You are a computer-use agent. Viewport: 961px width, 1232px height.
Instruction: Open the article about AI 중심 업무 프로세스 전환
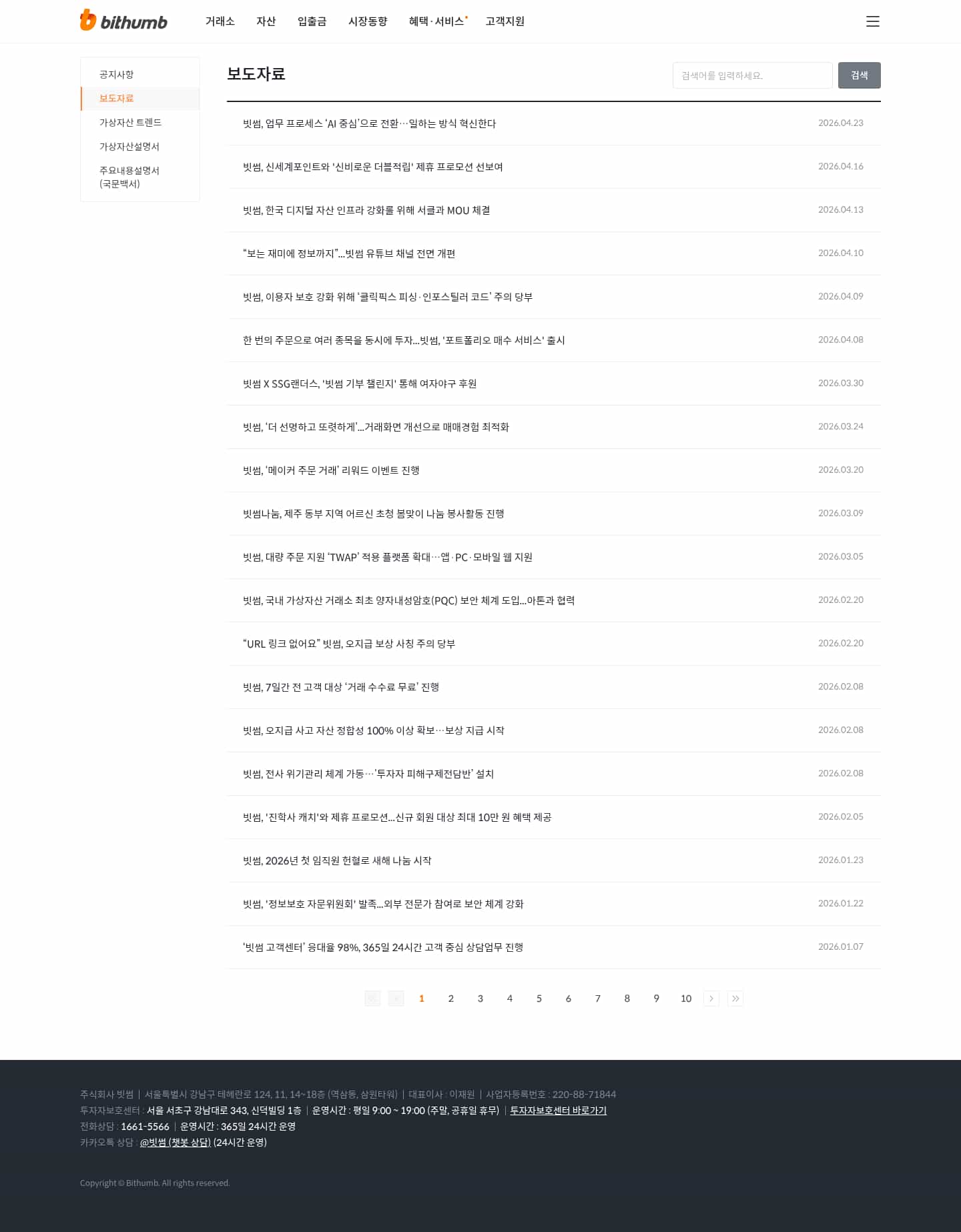369,123
